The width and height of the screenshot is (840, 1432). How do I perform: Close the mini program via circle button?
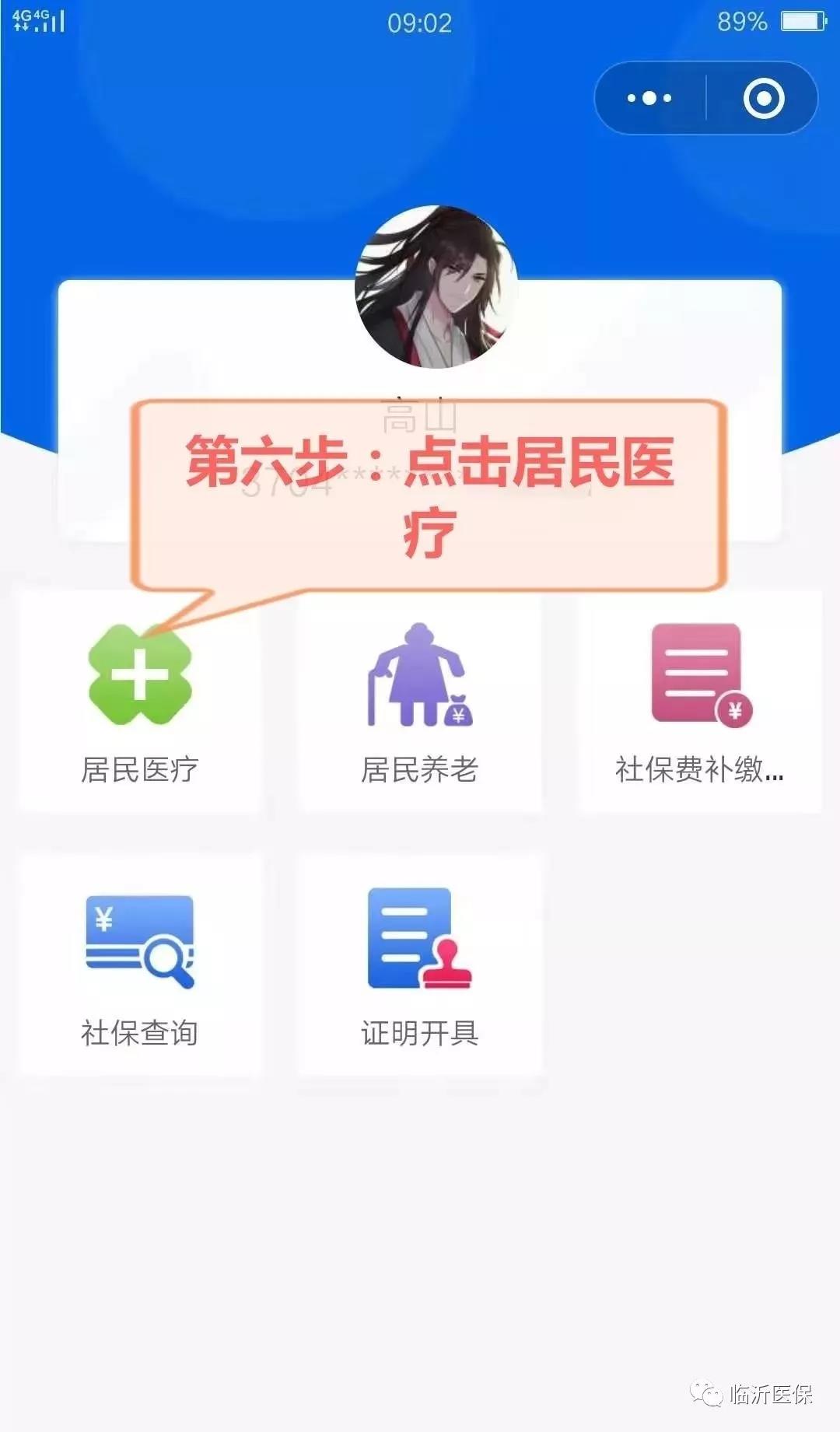point(763,98)
